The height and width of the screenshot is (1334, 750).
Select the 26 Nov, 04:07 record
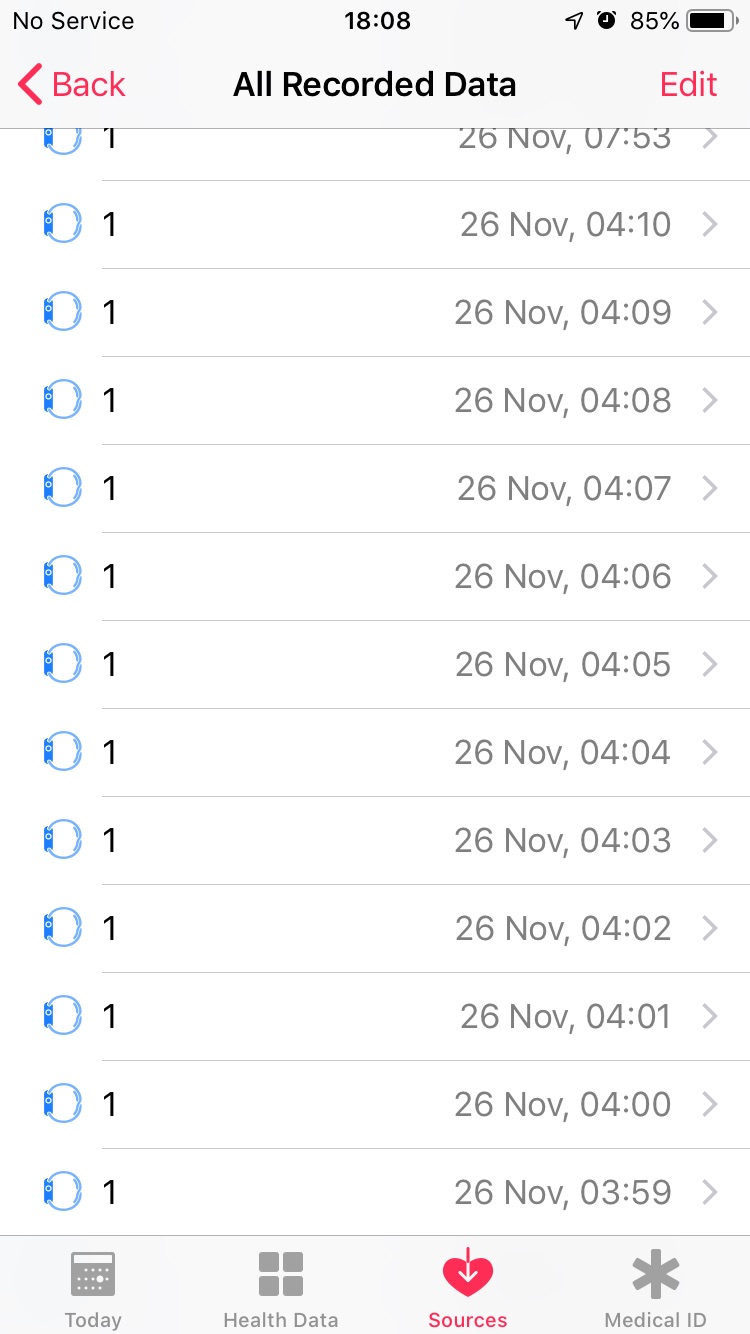click(400, 489)
